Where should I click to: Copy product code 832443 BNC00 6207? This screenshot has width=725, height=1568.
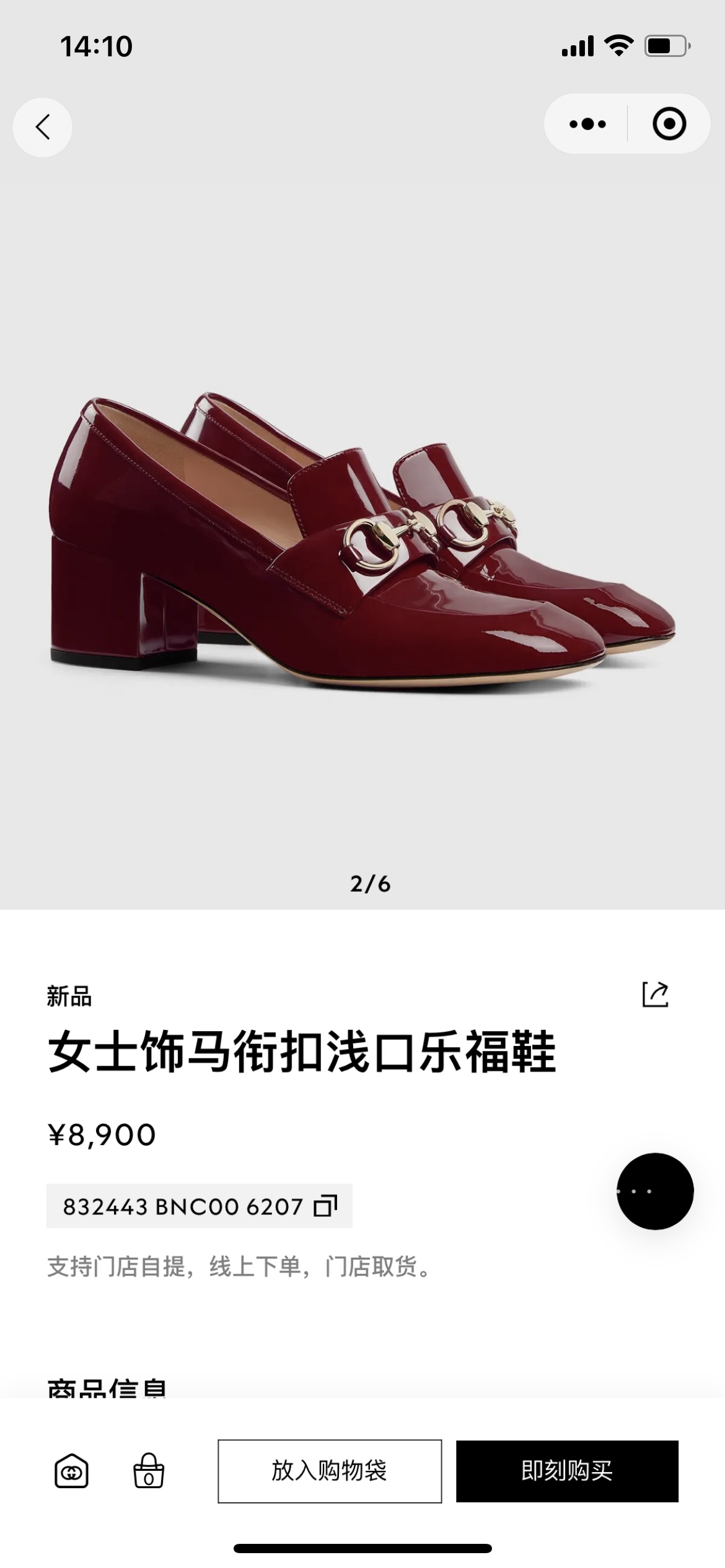325,1206
